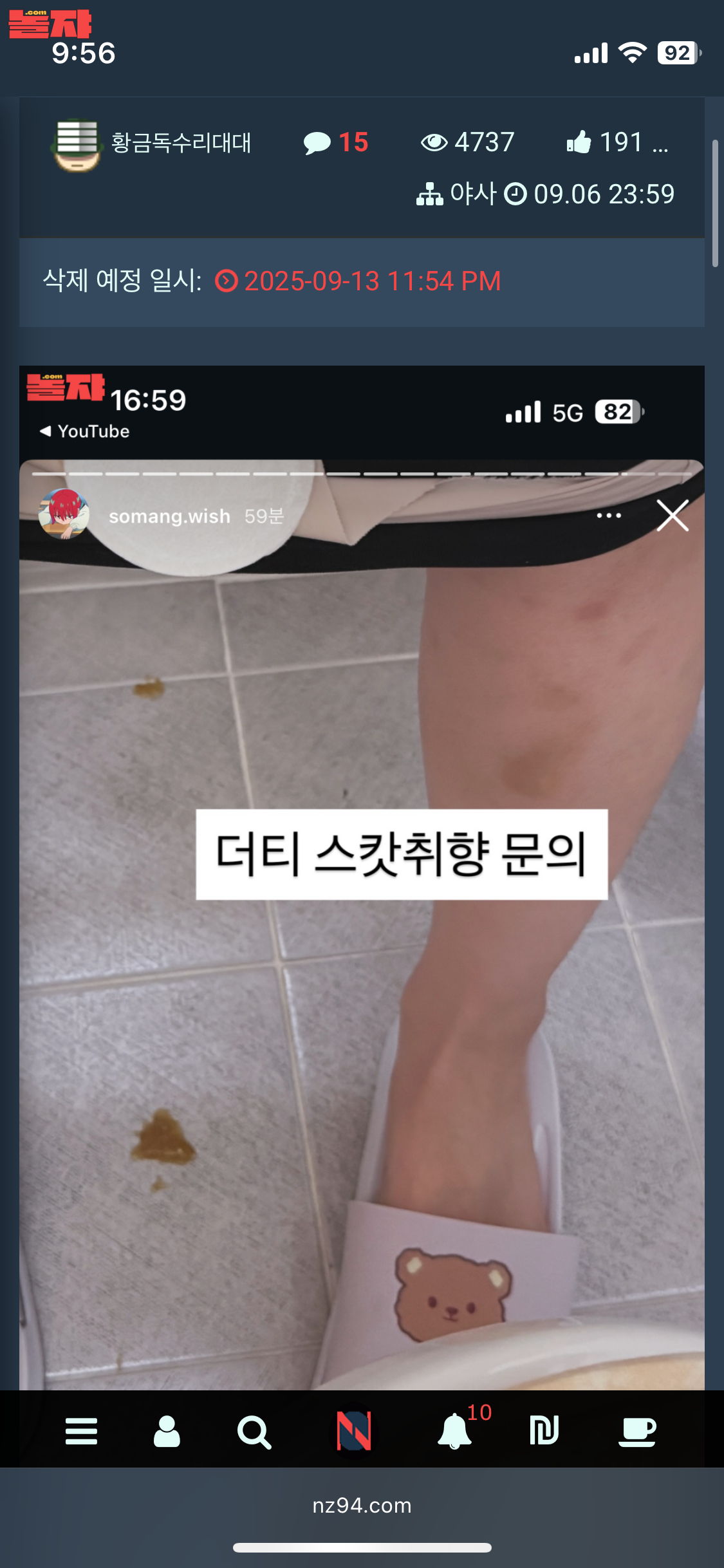Open the 야사 board category
The width and height of the screenshot is (724, 1568).
point(473,194)
